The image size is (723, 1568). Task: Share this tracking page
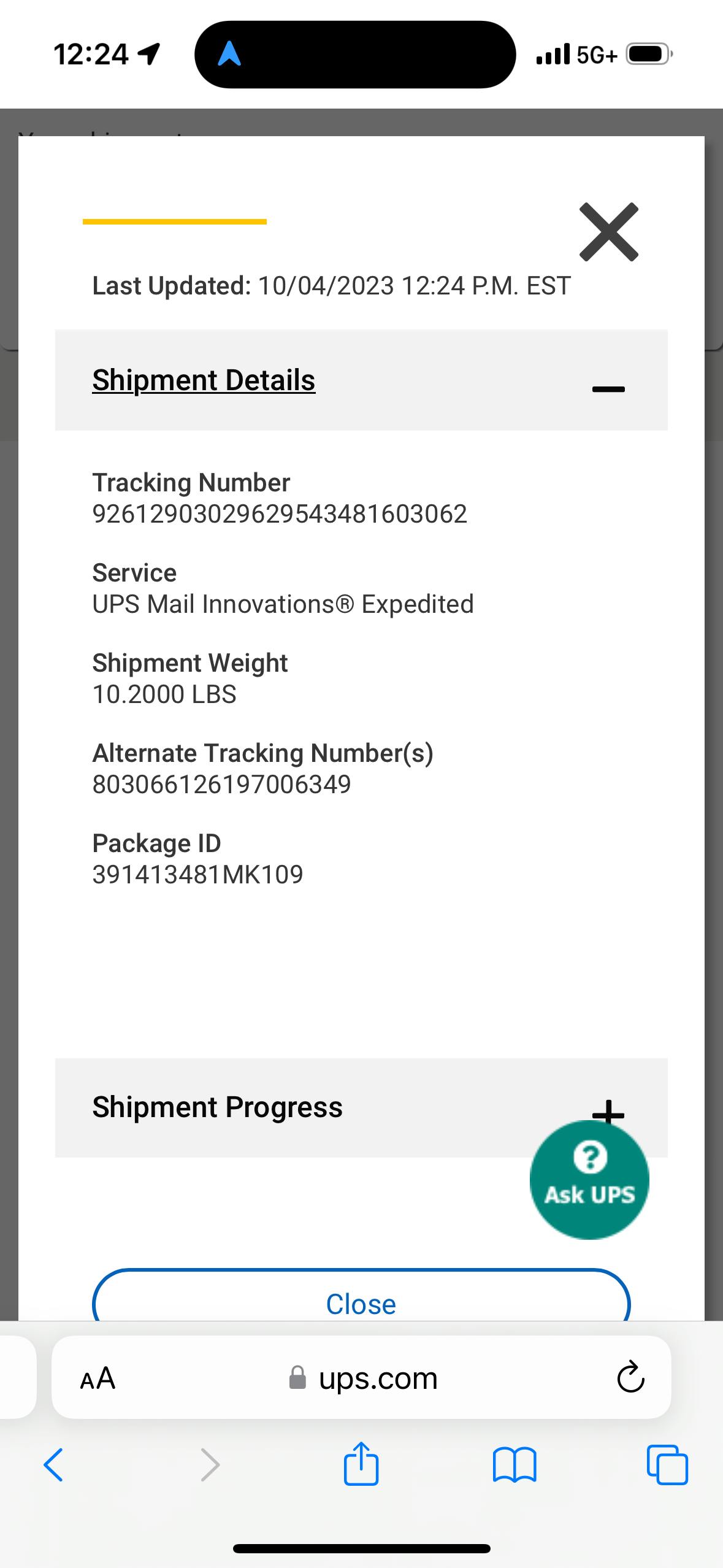[361, 1464]
